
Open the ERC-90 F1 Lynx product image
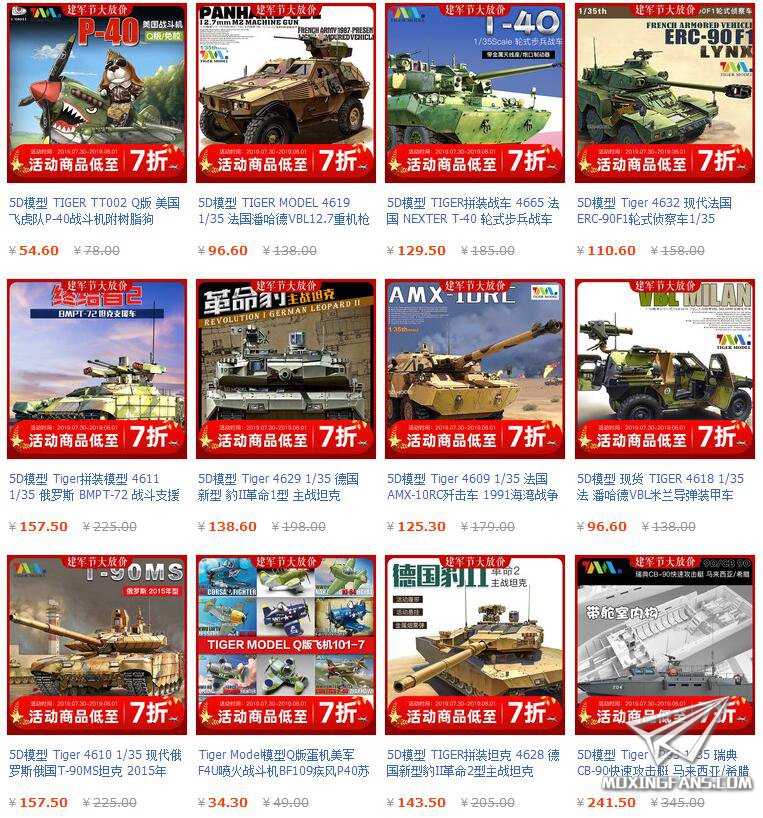pyautogui.click(x=664, y=92)
